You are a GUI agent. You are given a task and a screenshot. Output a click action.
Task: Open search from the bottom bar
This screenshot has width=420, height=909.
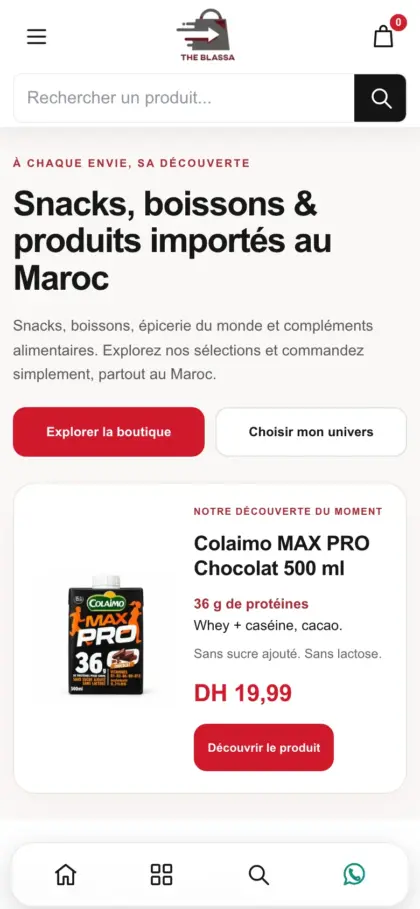(x=259, y=874)
